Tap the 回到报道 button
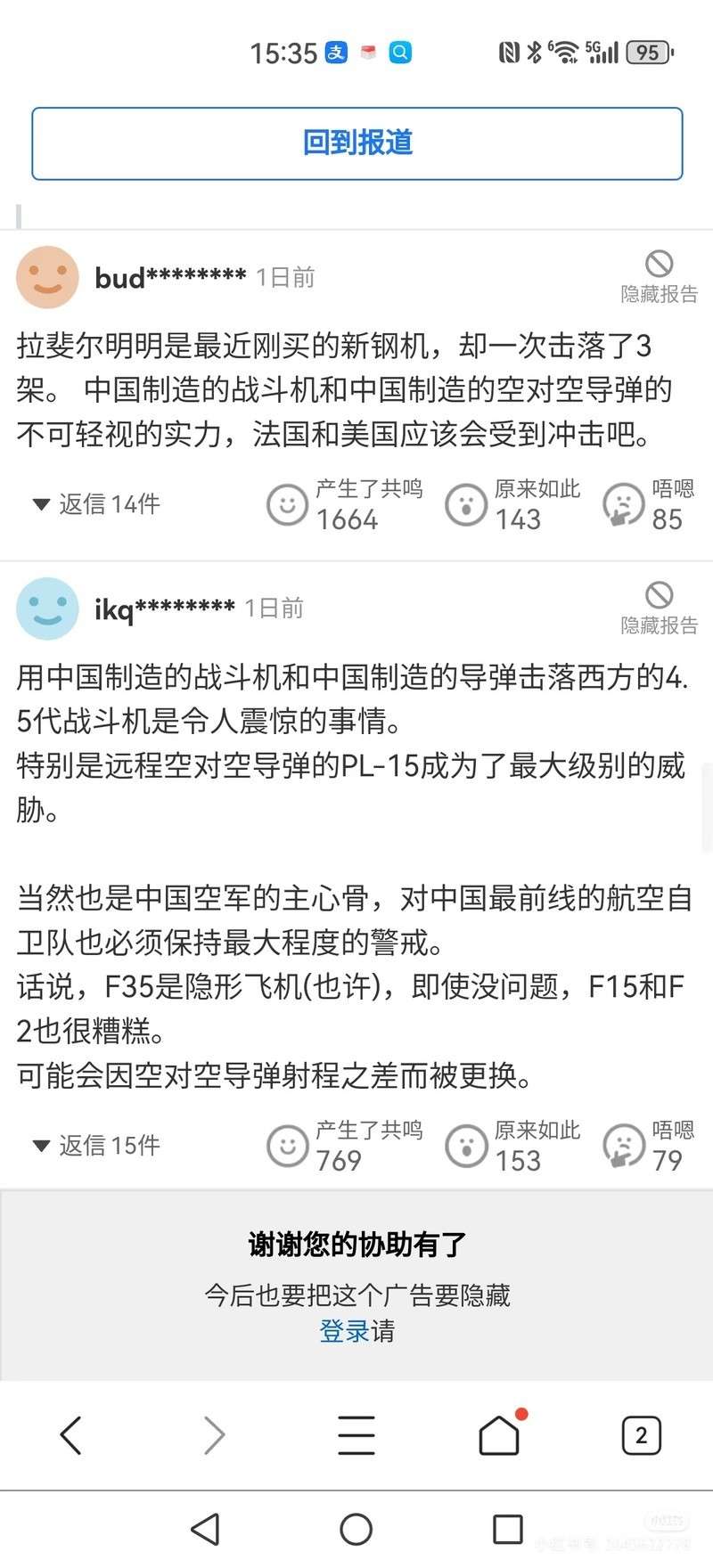Image resolution: width=713 pixels, height=1568 pixels. coord(356,143)
